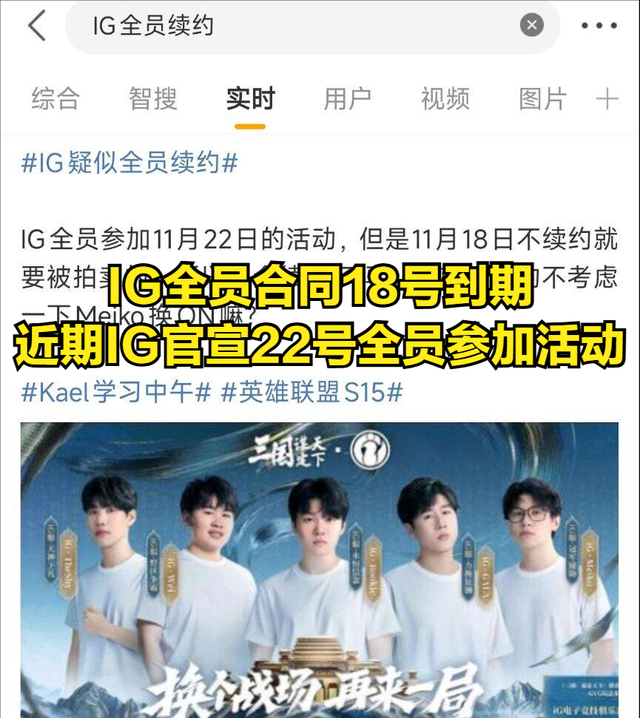Select the 实时 tab
Image resolution: width=640 pixels, height=718 pixels.
click(250, 98)
